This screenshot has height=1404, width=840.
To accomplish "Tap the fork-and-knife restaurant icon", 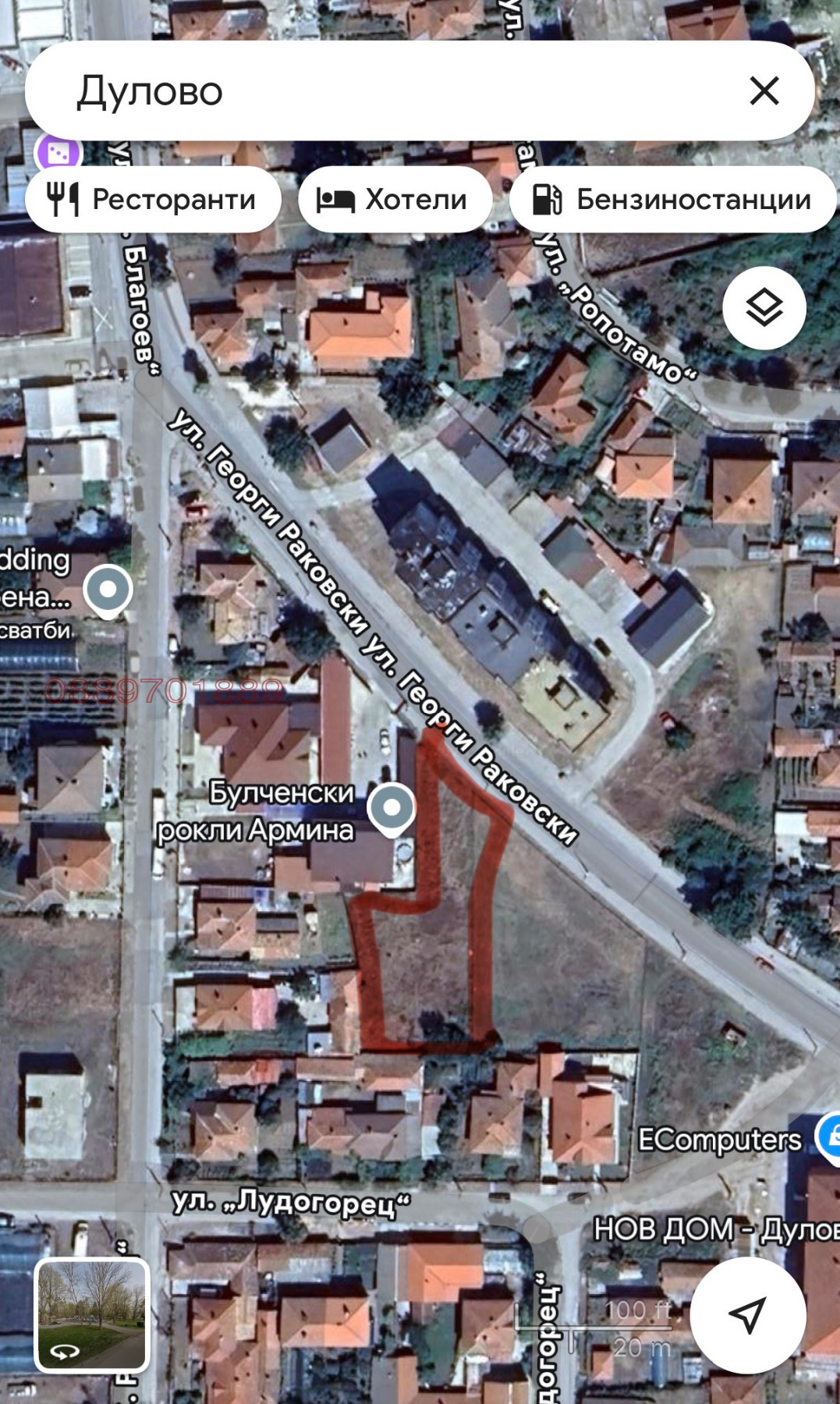I will click(x=66, y=199).
